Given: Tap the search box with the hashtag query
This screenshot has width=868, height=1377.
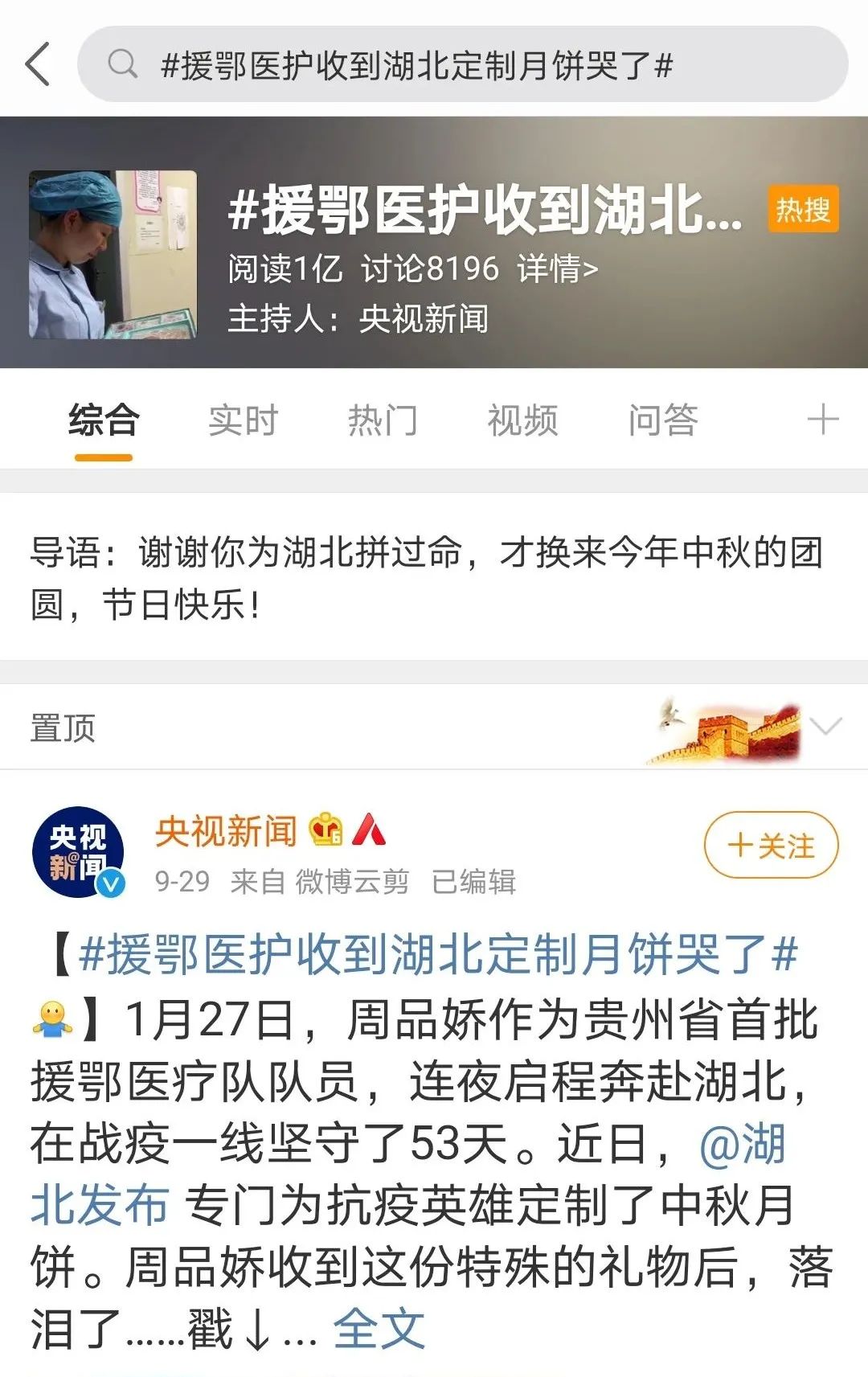Looking at the screenshot, I should pos(462,64).
